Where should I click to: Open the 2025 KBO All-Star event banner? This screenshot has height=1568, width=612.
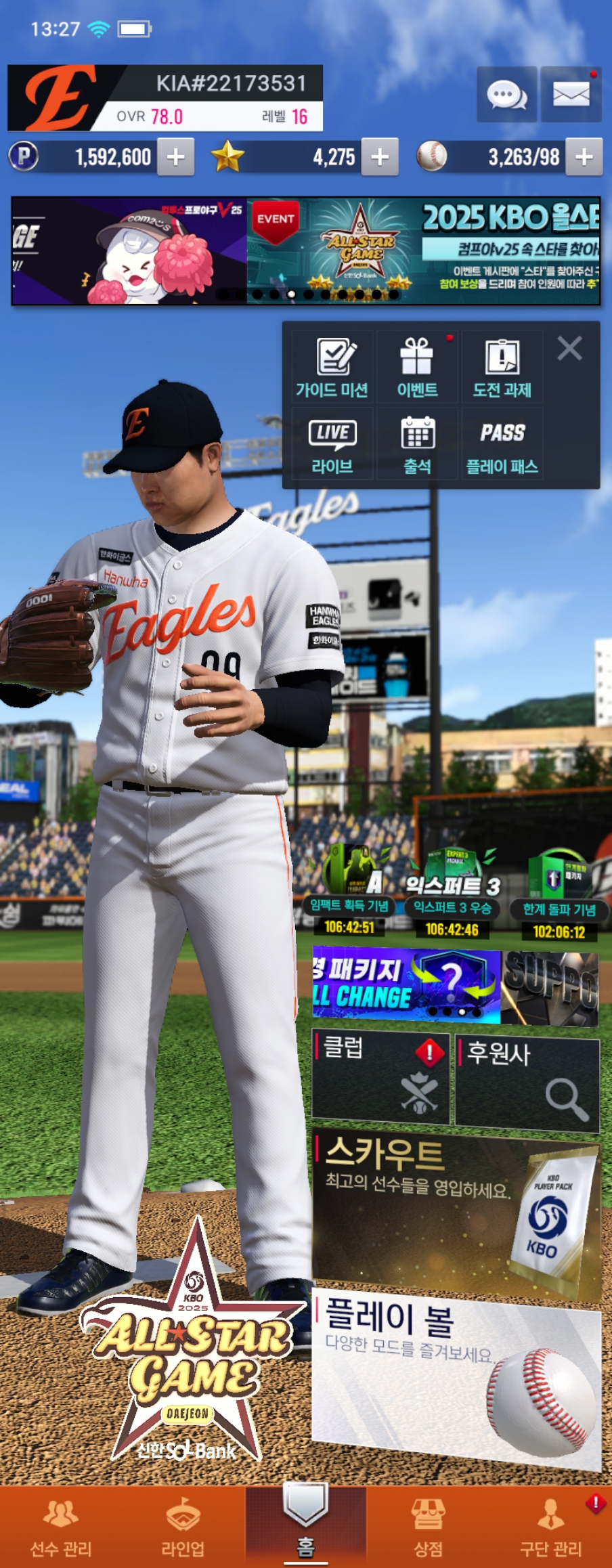[423, 251]
